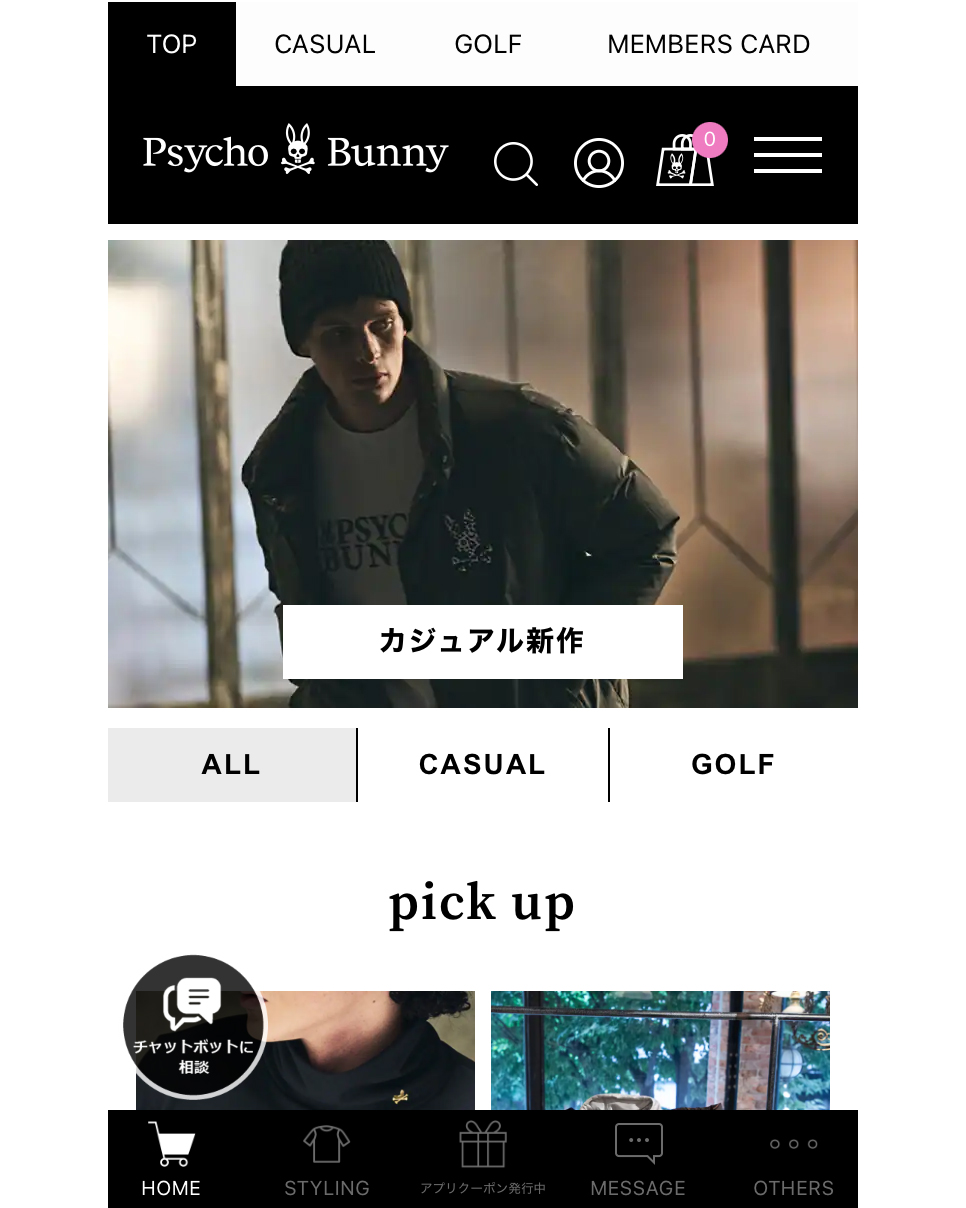Open the account profile icon
Viewport: 966px width, 1208px height.
599,163
